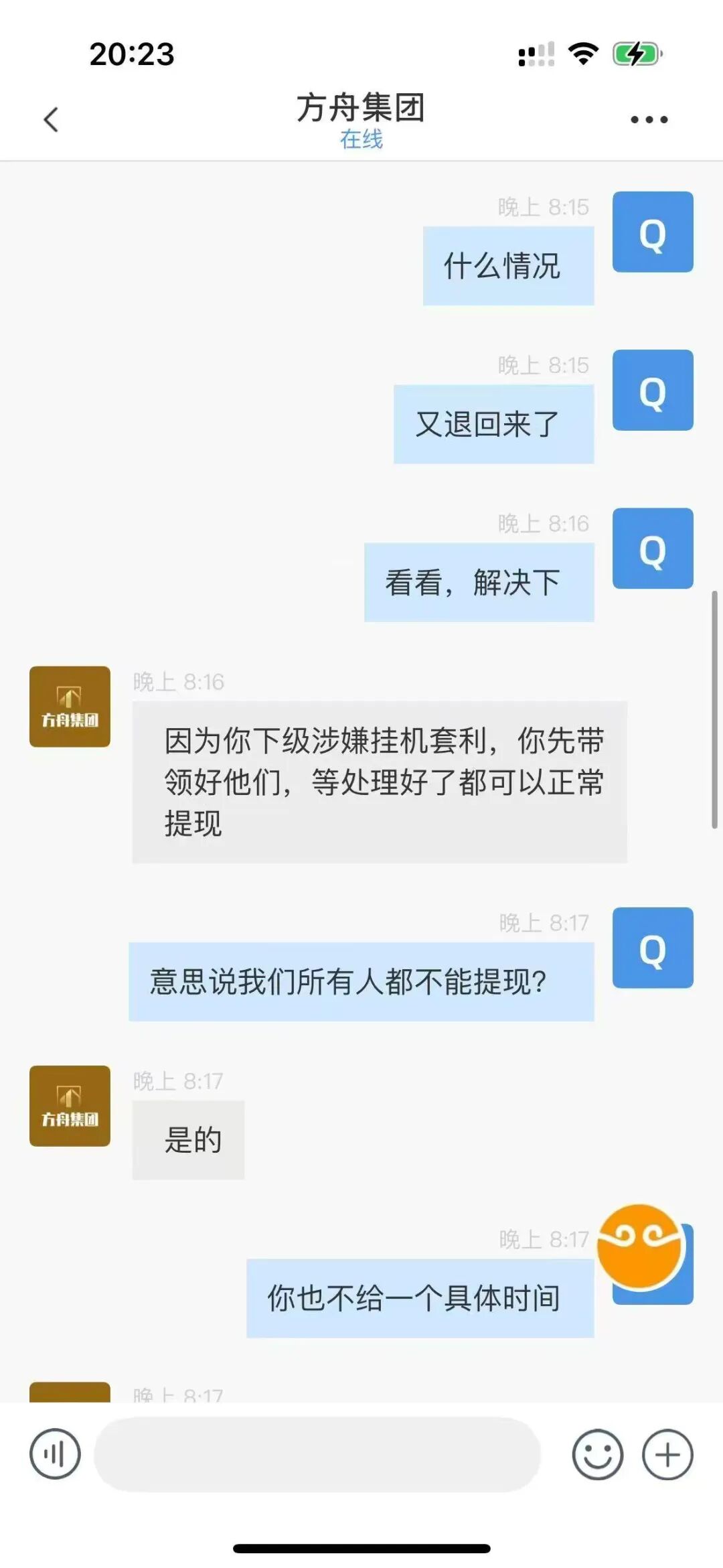
Task: Open the 方舟集团 chat title
Action: tap(360, 109)
